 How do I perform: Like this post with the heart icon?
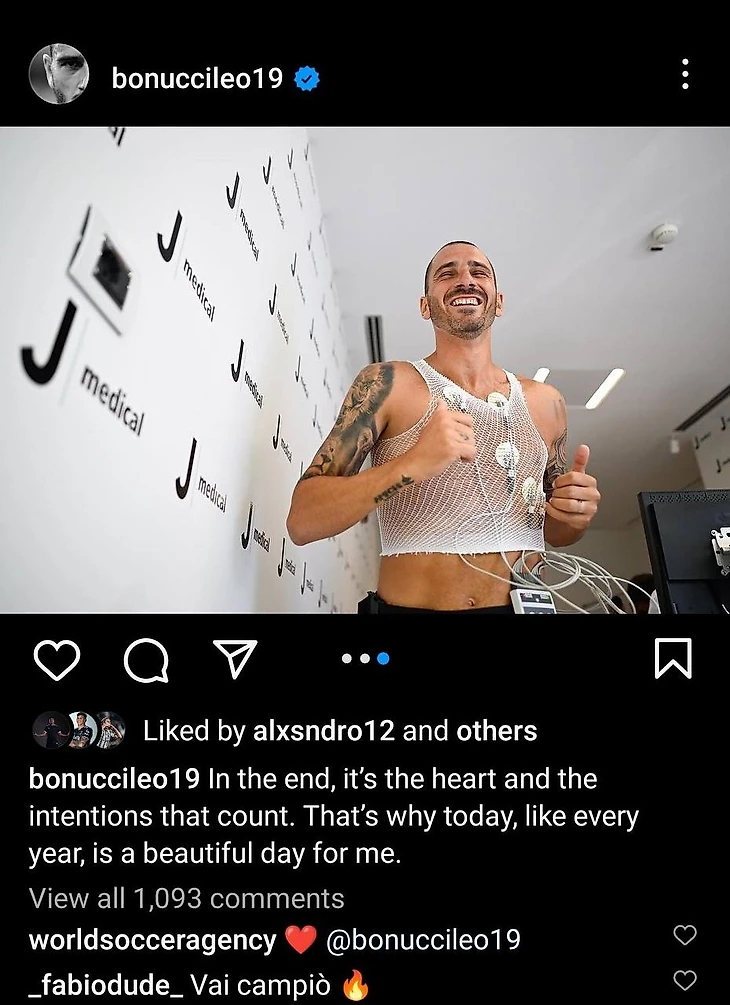[55, 659]
